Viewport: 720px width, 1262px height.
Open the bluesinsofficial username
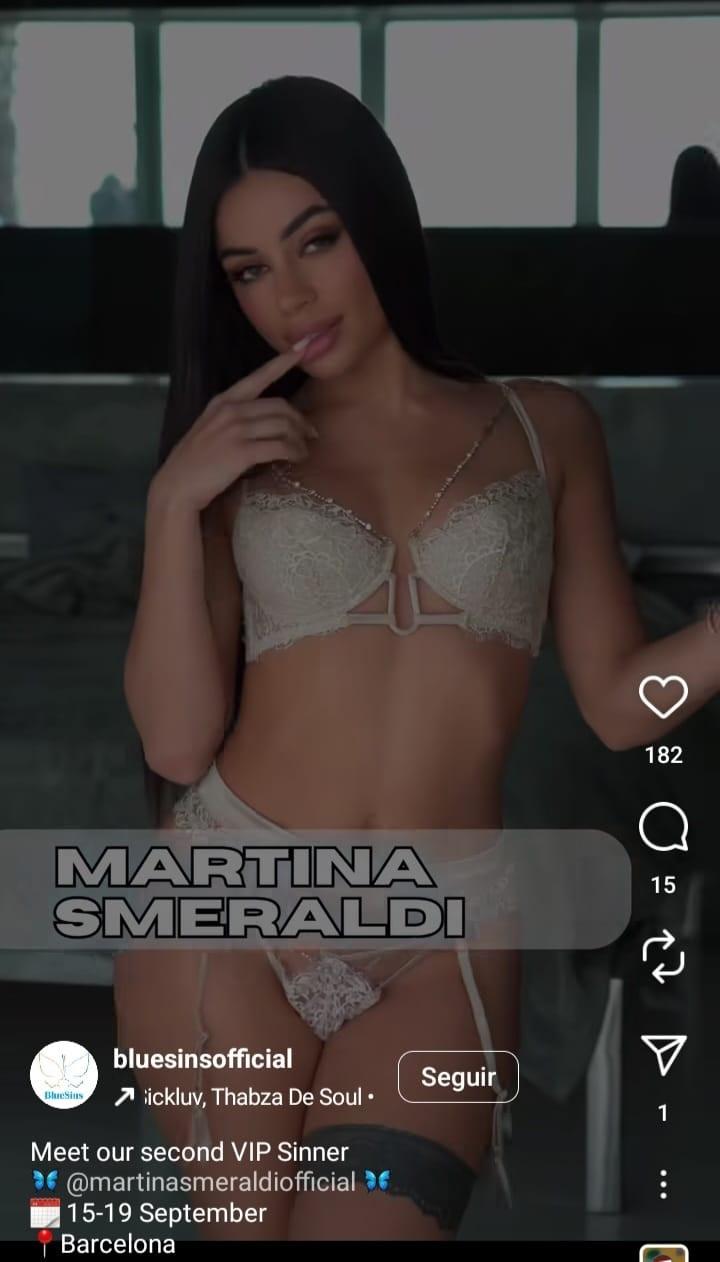(203, 1059)
